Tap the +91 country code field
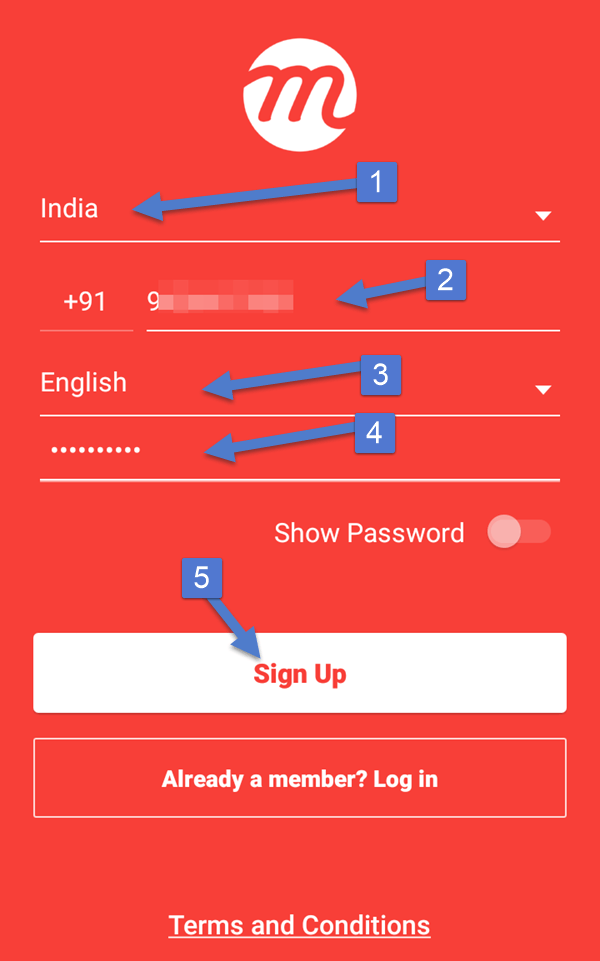Screen dimensions: 600x961 click(x=86, y=302)
